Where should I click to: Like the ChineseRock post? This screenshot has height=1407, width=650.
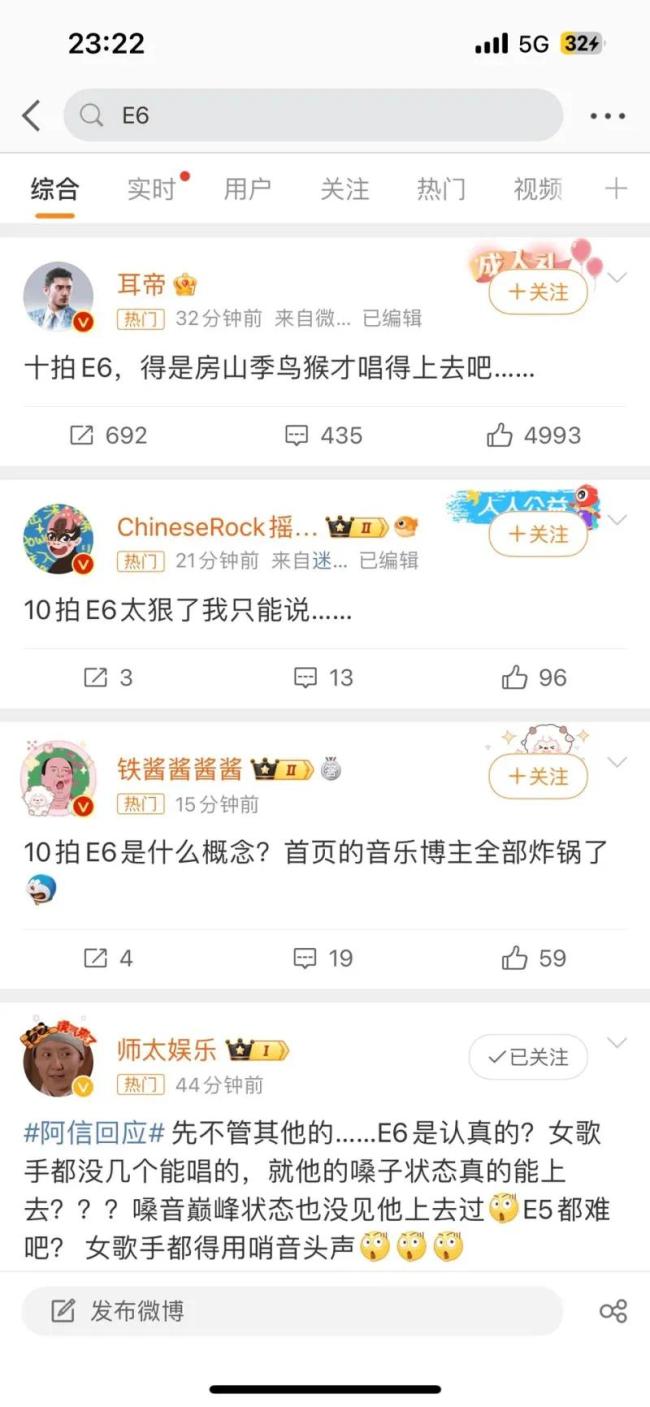534,677
